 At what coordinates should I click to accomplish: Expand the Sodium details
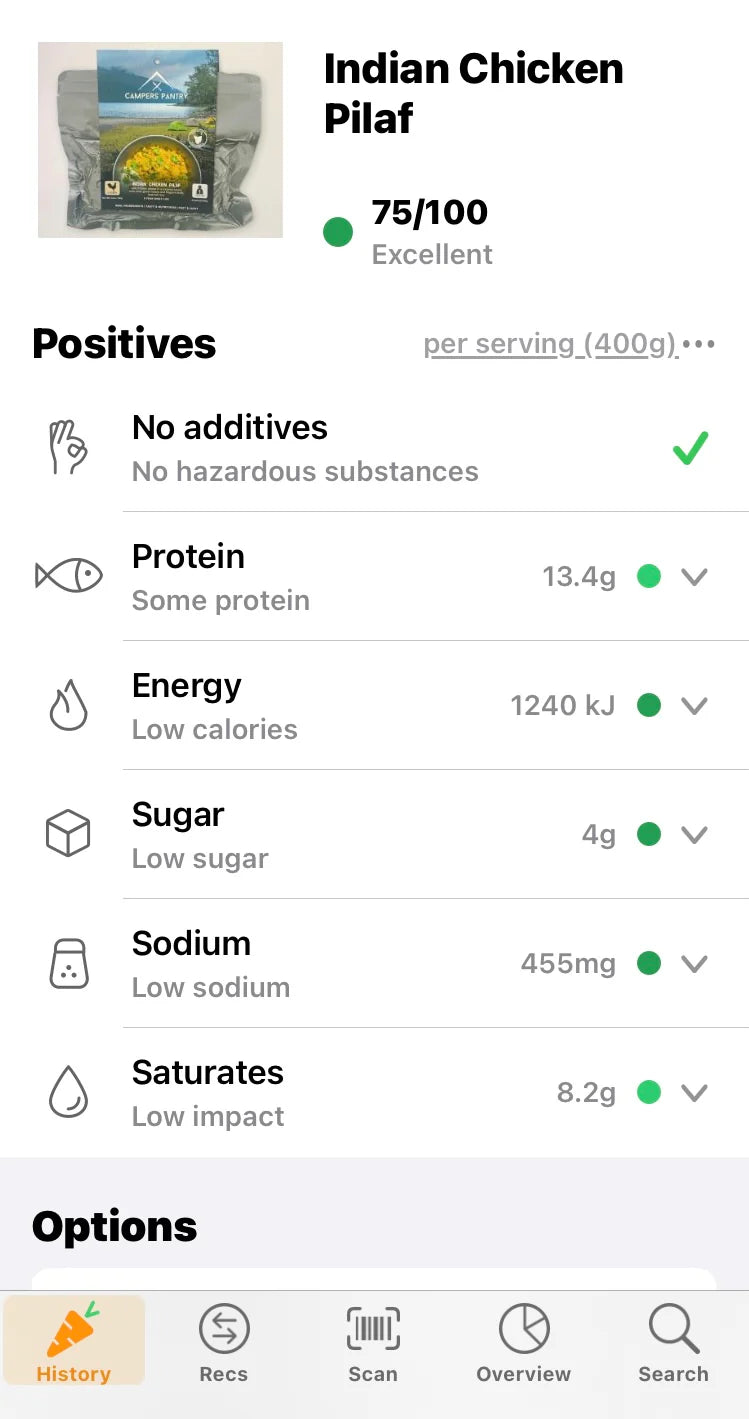click(x=694, y=964)
